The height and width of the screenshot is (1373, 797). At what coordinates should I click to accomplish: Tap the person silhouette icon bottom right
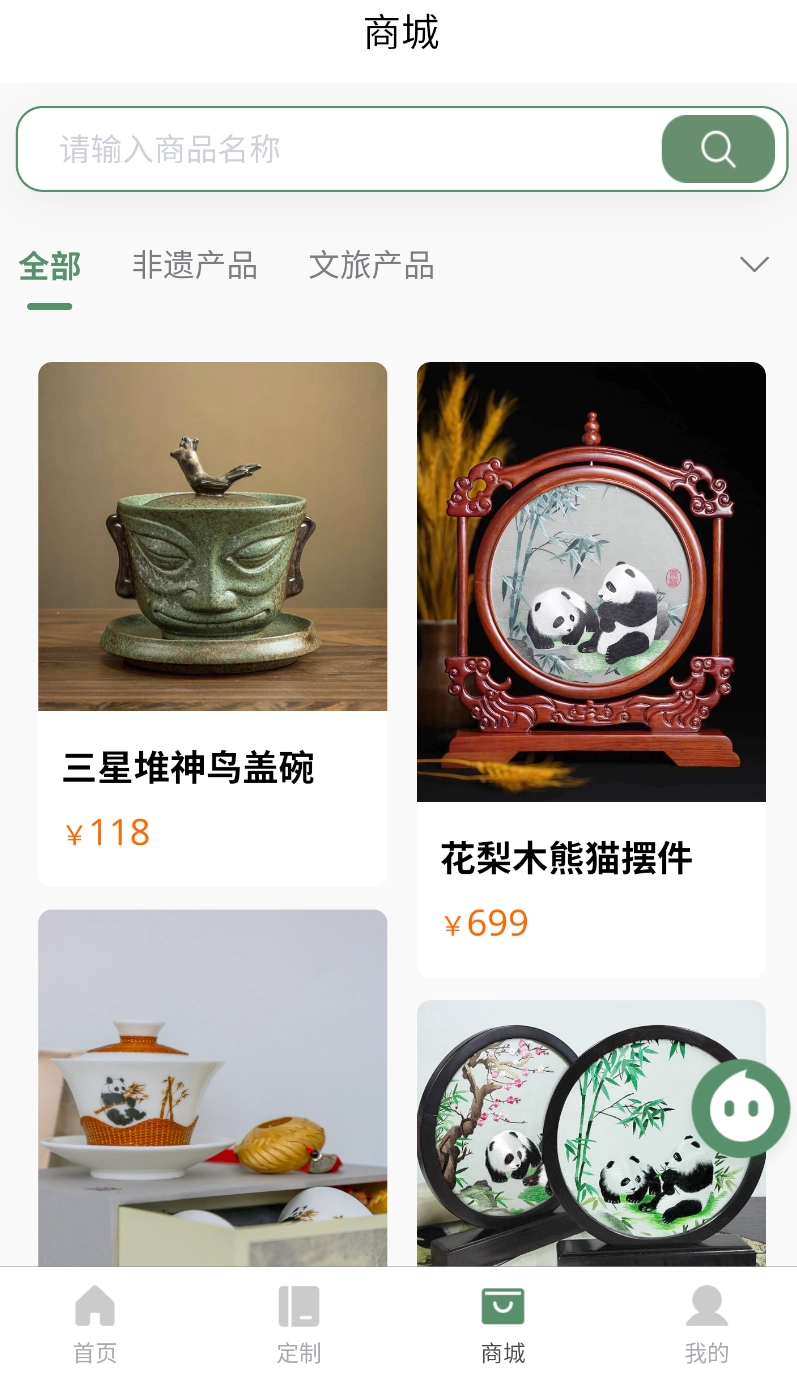706,1304
